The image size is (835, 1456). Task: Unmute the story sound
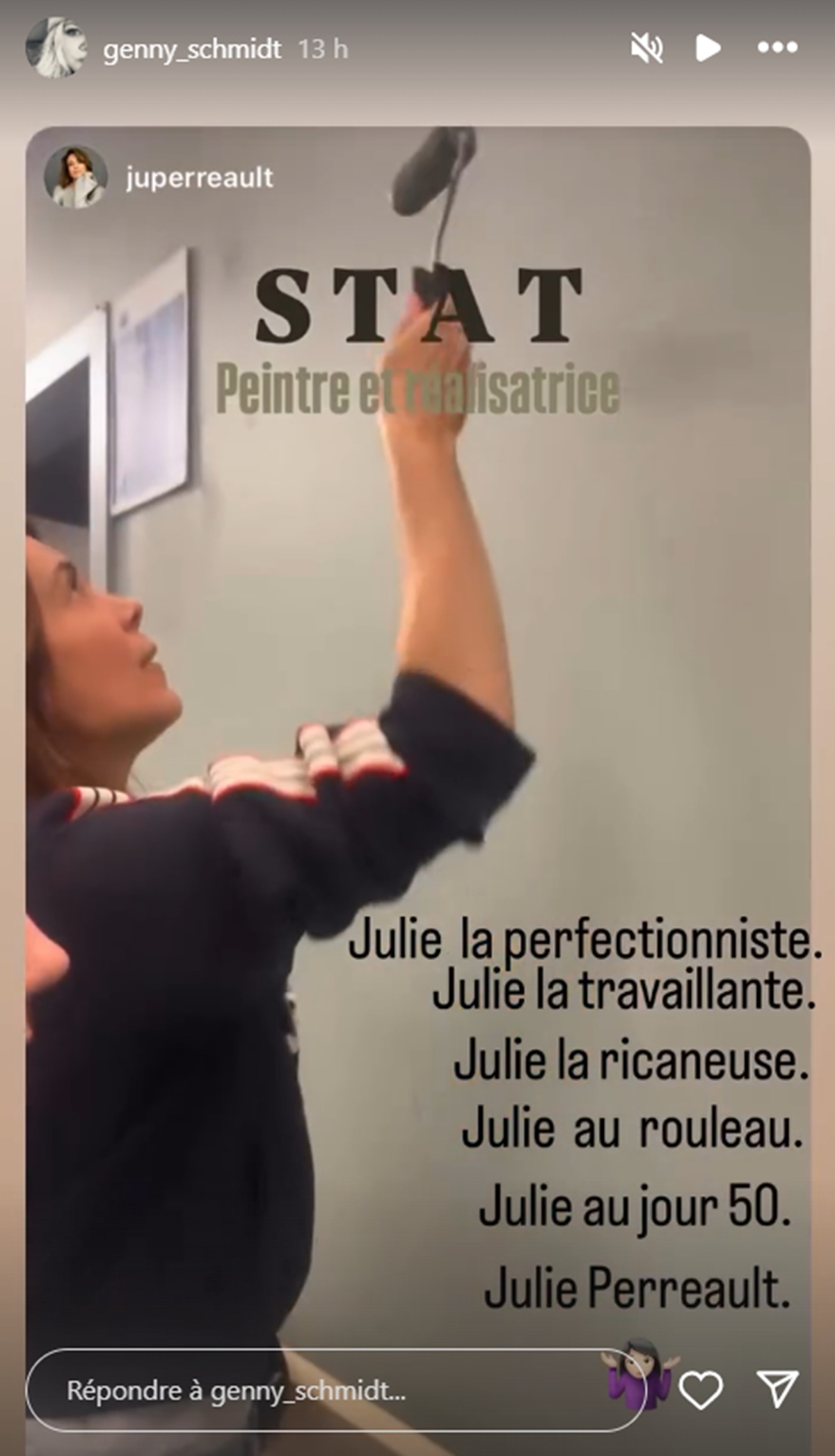(x=646, y=49)
